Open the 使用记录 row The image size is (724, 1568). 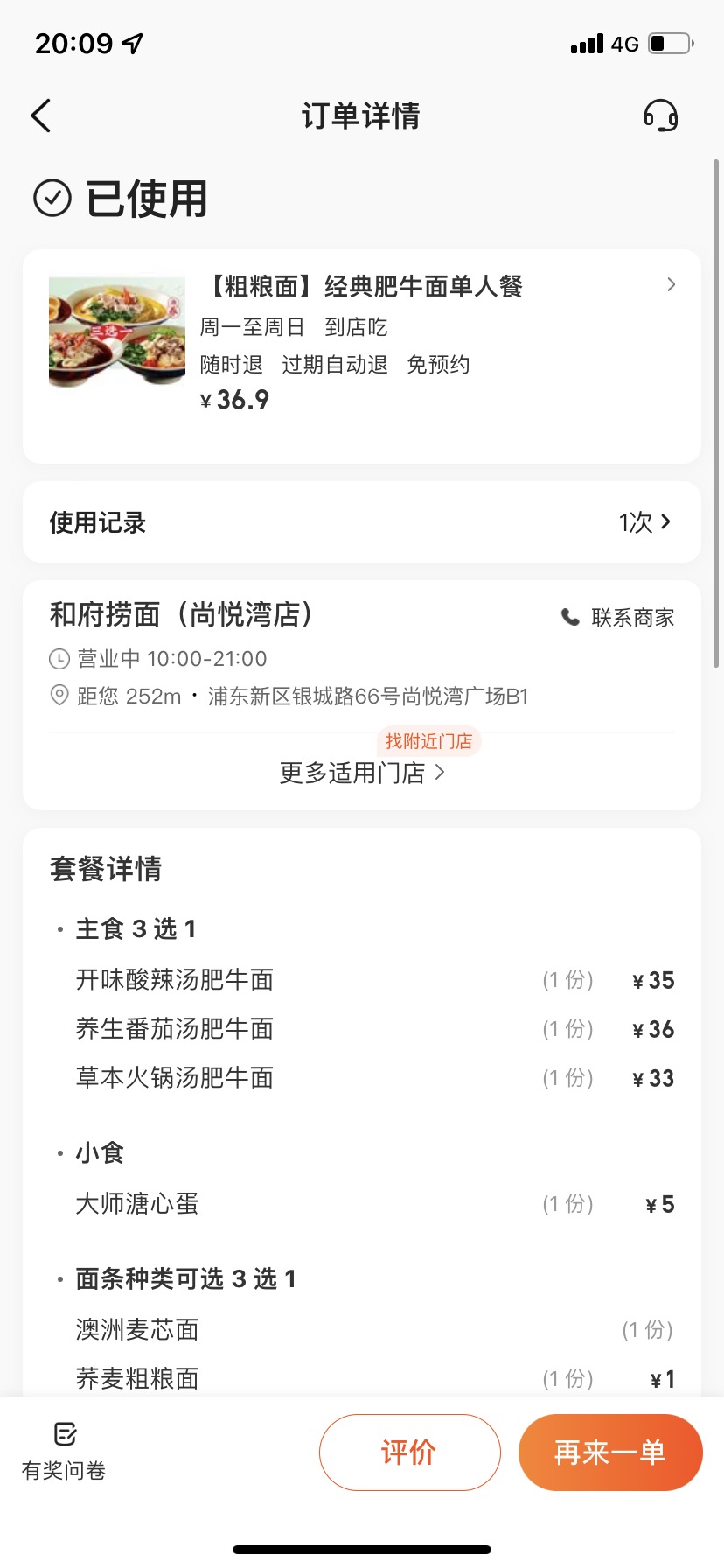[362, 522]
